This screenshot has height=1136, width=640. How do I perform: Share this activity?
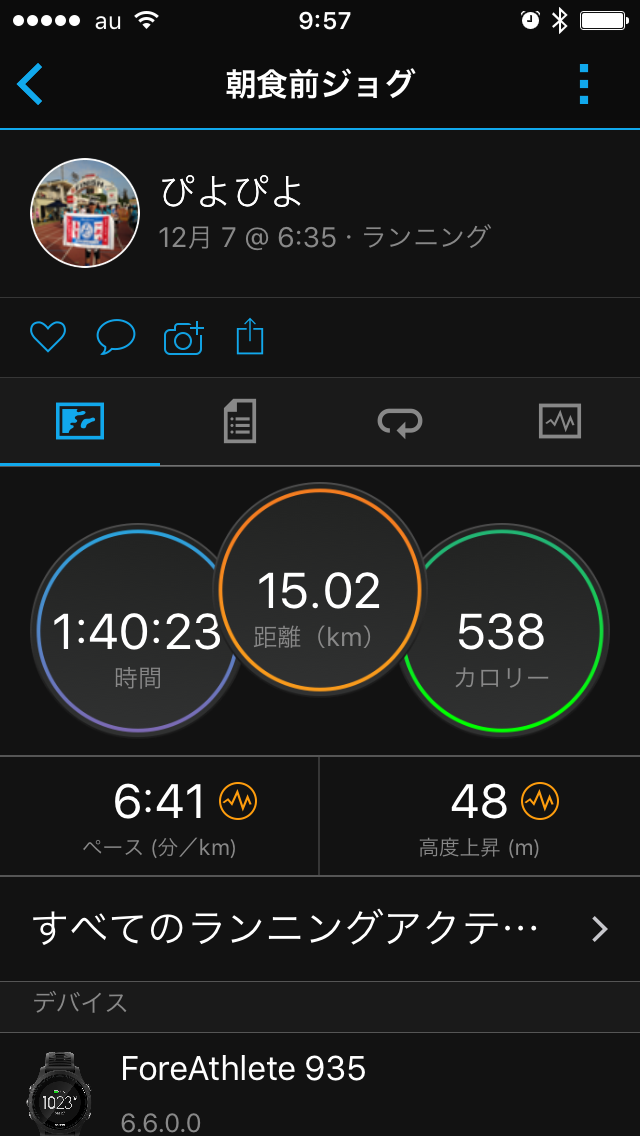click(x=249, y=338)
